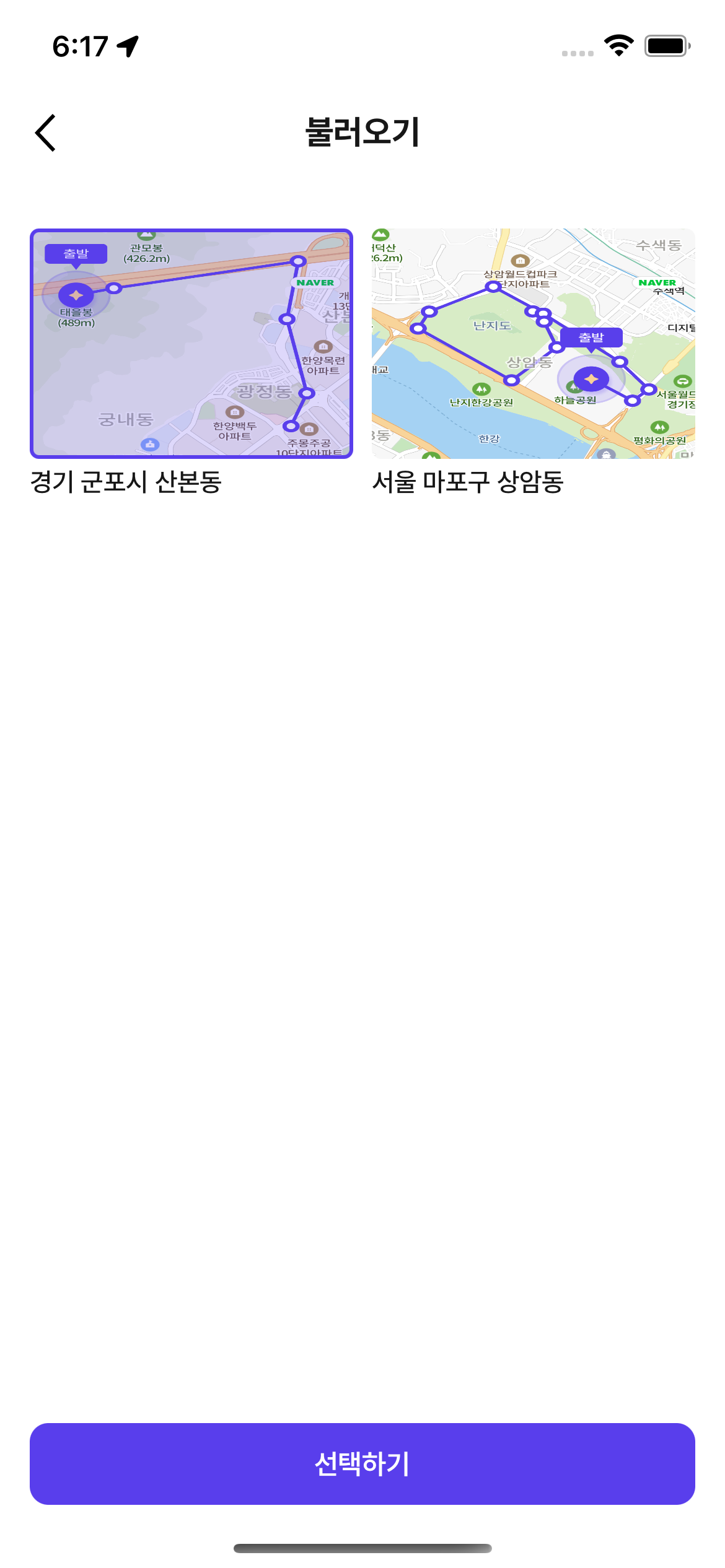The image size is (725, 1568).
Task: Select the 서울 마포구 상암동 route card
Action: [x=533, y=344]
